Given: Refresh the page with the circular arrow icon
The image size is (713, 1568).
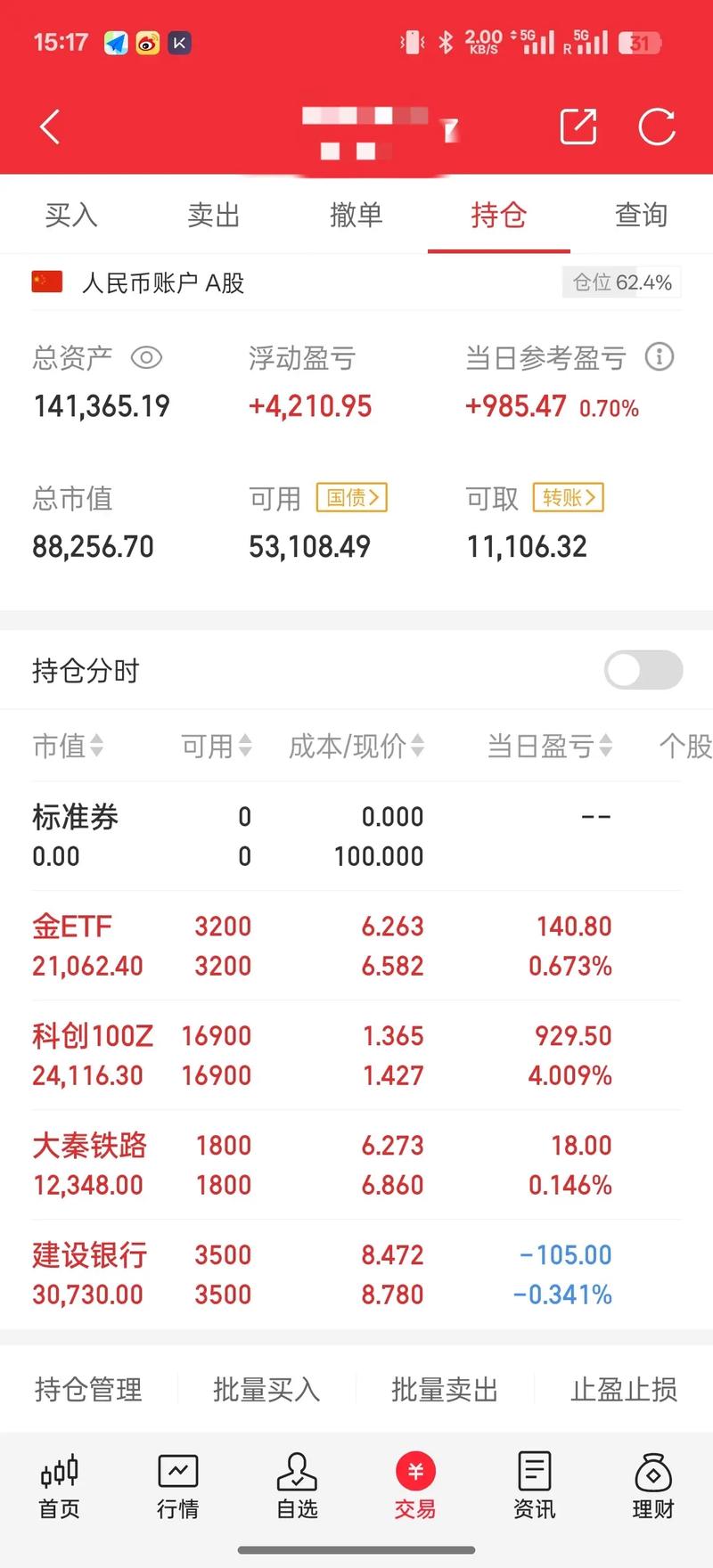Looking at the screenshot, I should [x=657, y=127].
